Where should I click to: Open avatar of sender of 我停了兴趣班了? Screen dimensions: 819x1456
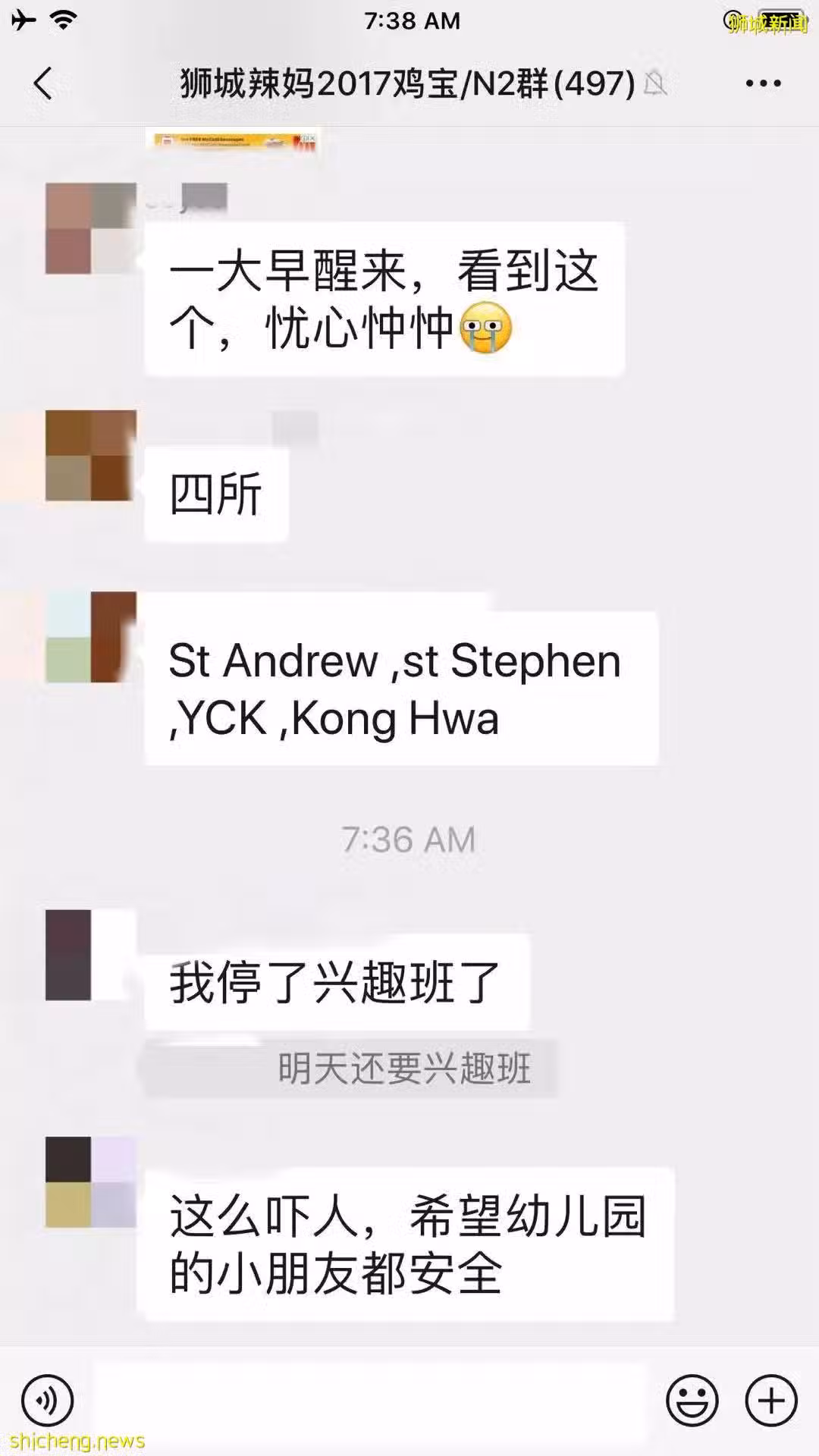tap(91, 955)
